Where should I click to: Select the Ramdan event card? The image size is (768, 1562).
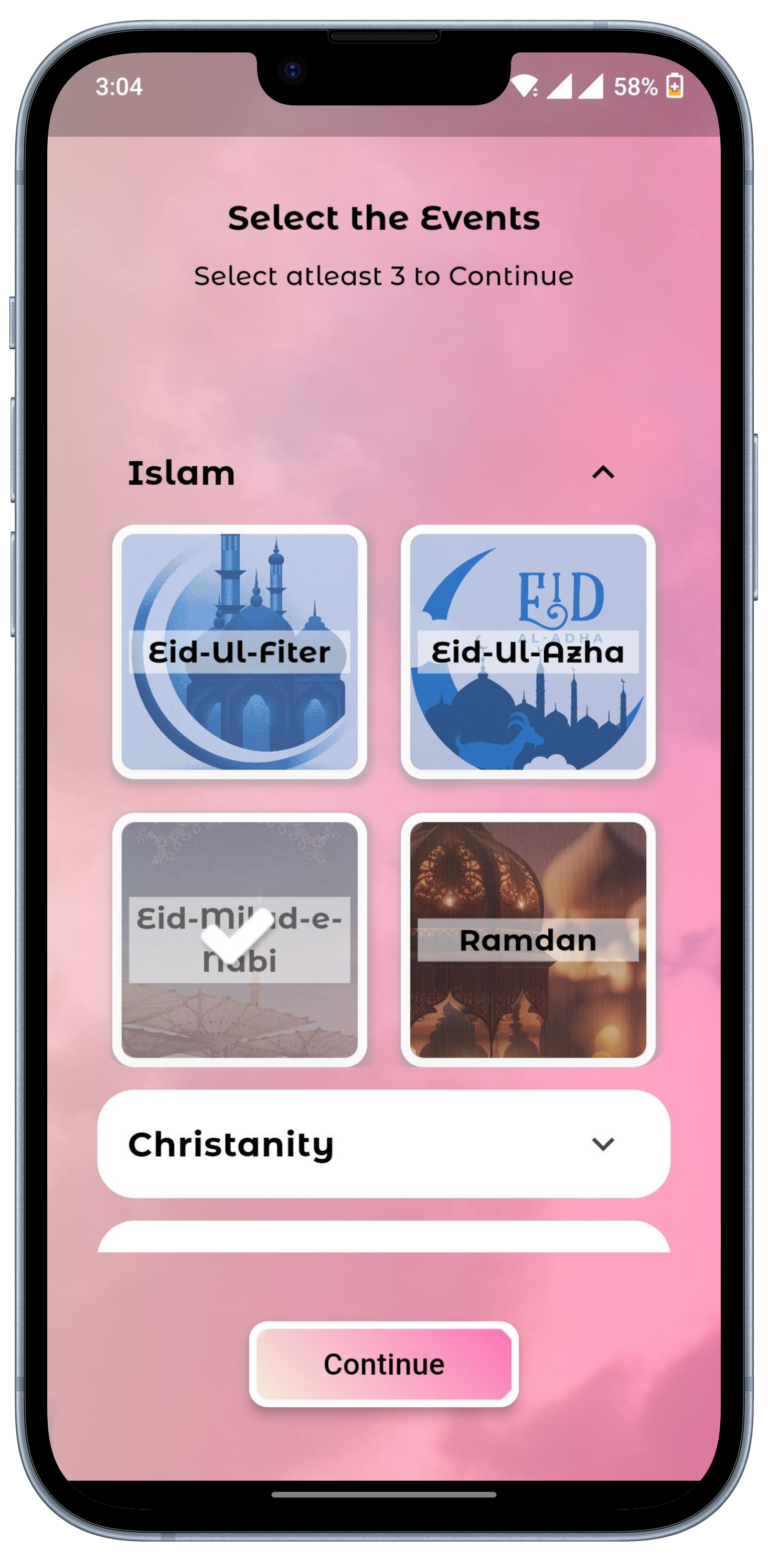pos(527,940)
